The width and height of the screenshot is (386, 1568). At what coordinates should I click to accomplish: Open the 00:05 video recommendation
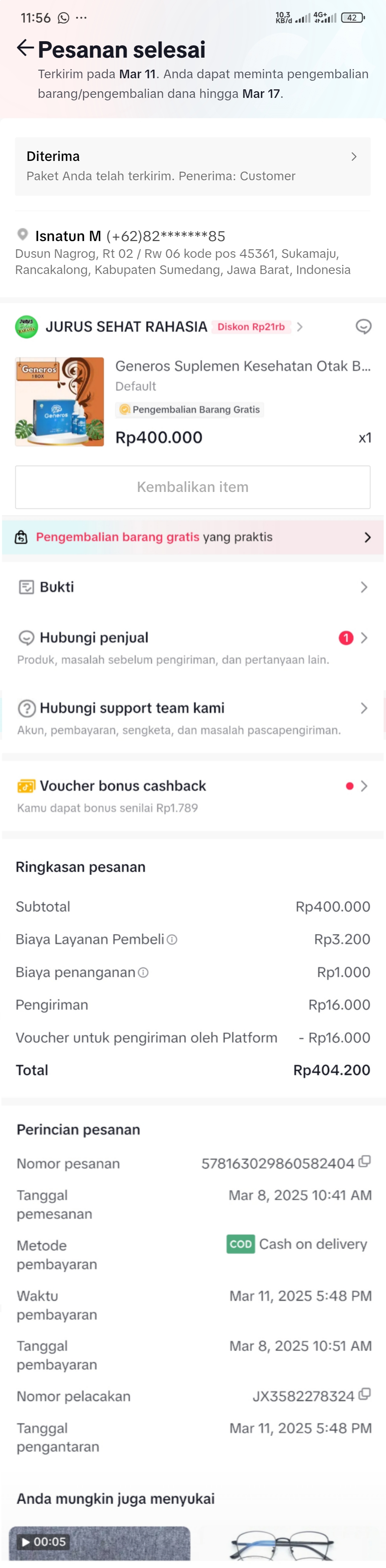pos(99,1543)
